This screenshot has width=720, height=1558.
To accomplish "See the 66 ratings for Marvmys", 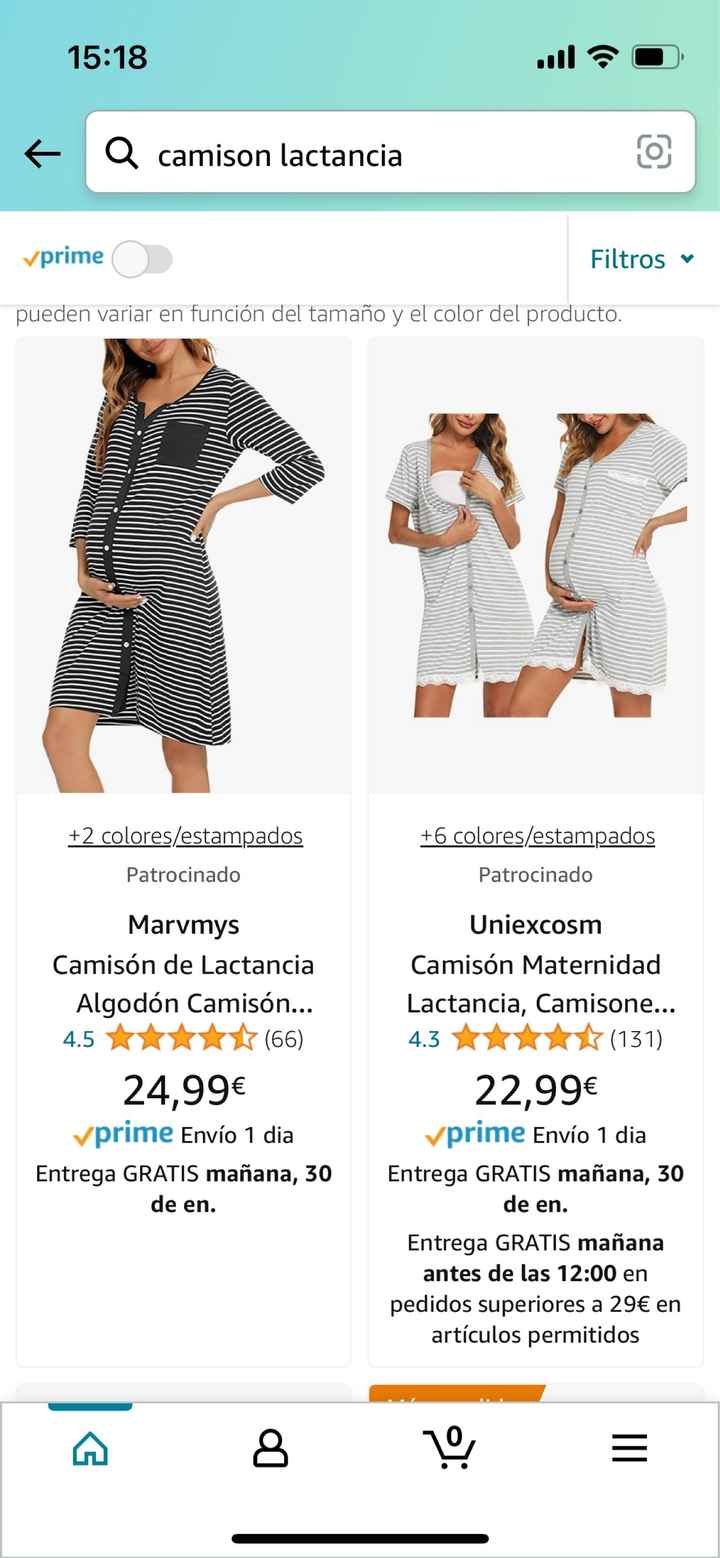I will click(x=283, y=1039).
